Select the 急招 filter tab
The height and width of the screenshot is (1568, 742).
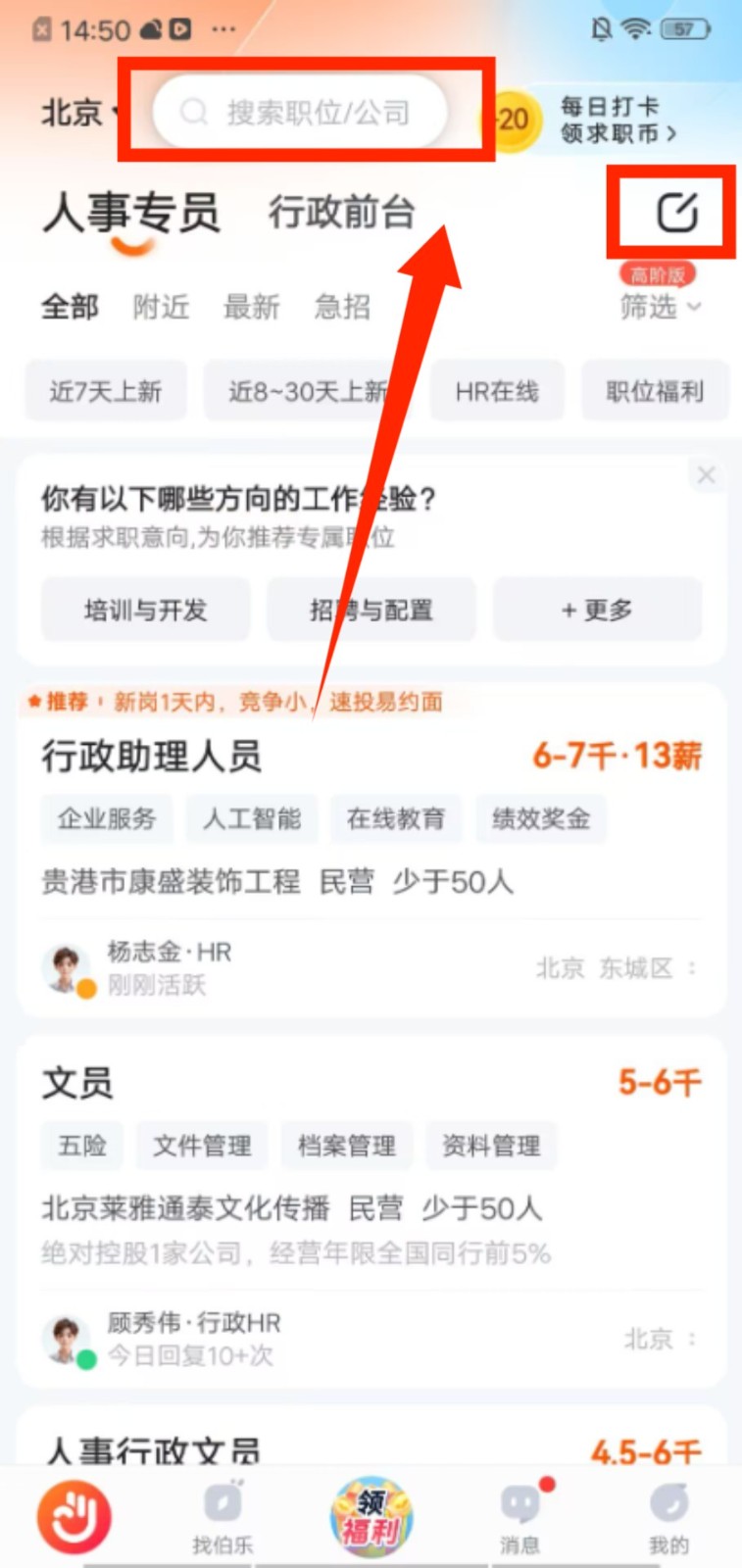click(342, 307)
